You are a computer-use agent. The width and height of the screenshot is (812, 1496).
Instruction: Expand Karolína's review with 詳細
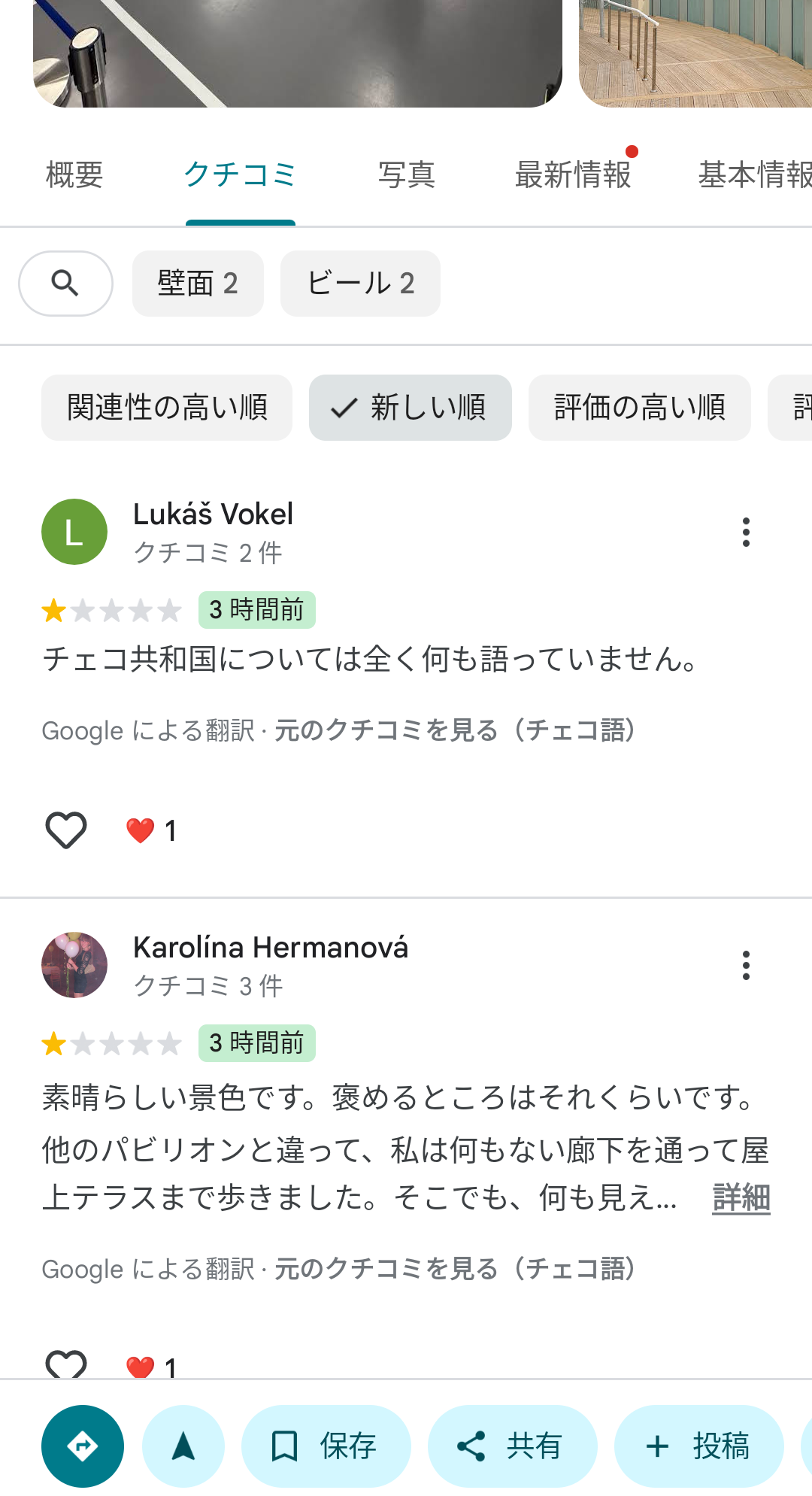pyautogui.click(x=741, y=1197)
